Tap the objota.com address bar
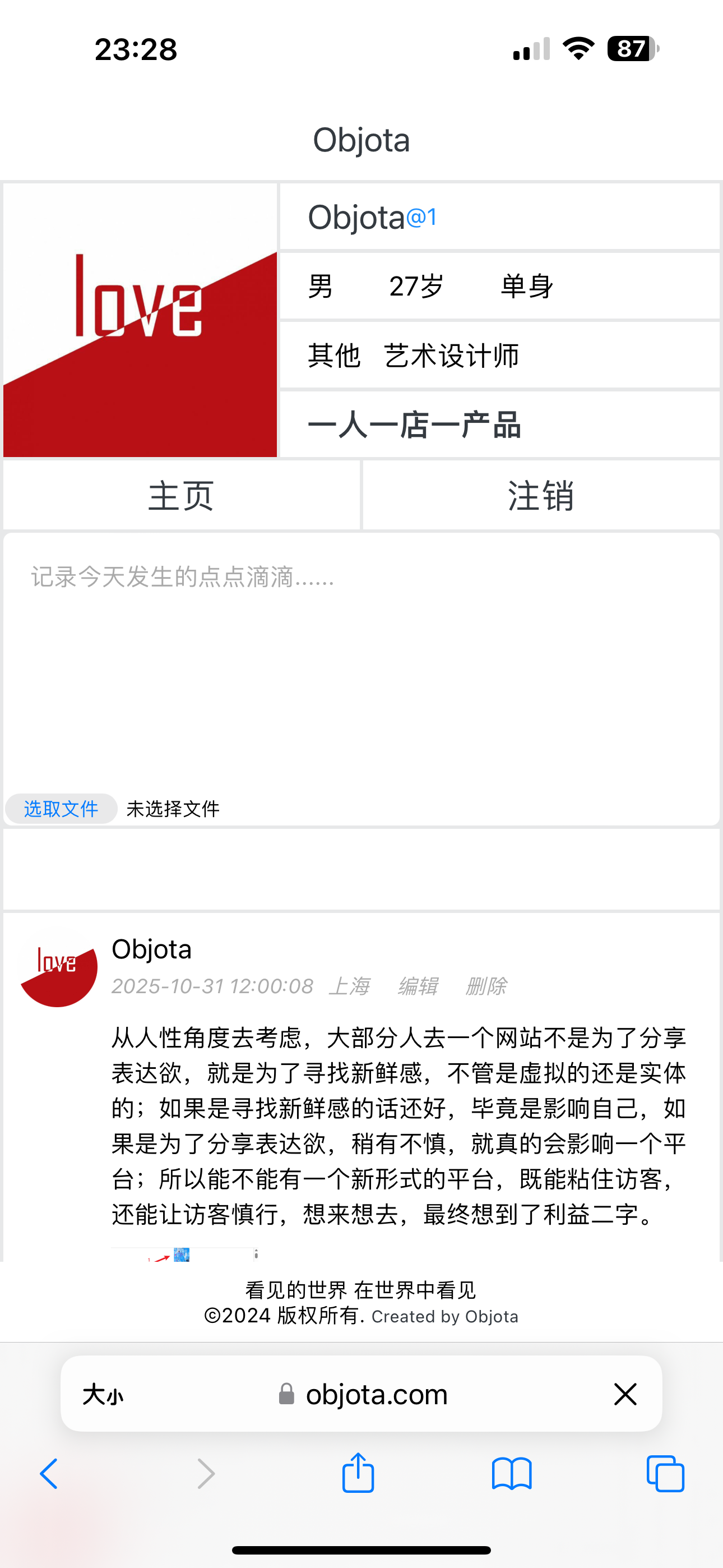 click(x=376, y=1395)
